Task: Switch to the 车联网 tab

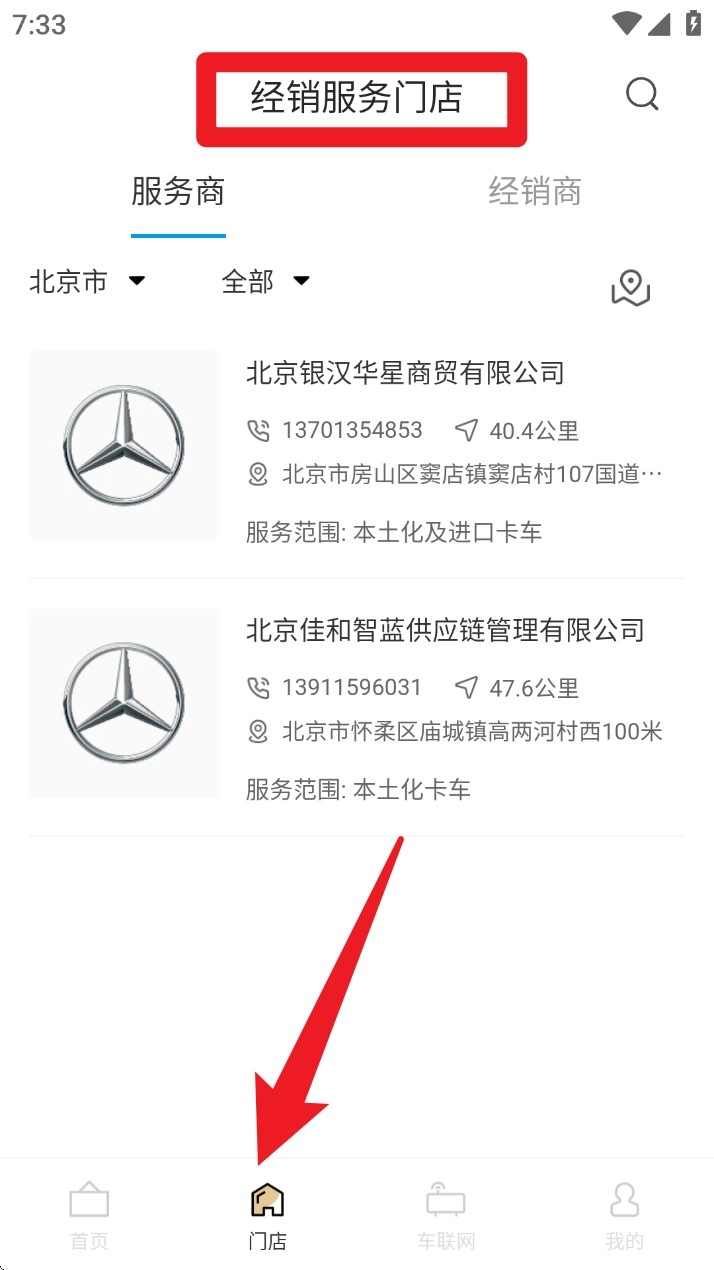Action: point(446,1215)
